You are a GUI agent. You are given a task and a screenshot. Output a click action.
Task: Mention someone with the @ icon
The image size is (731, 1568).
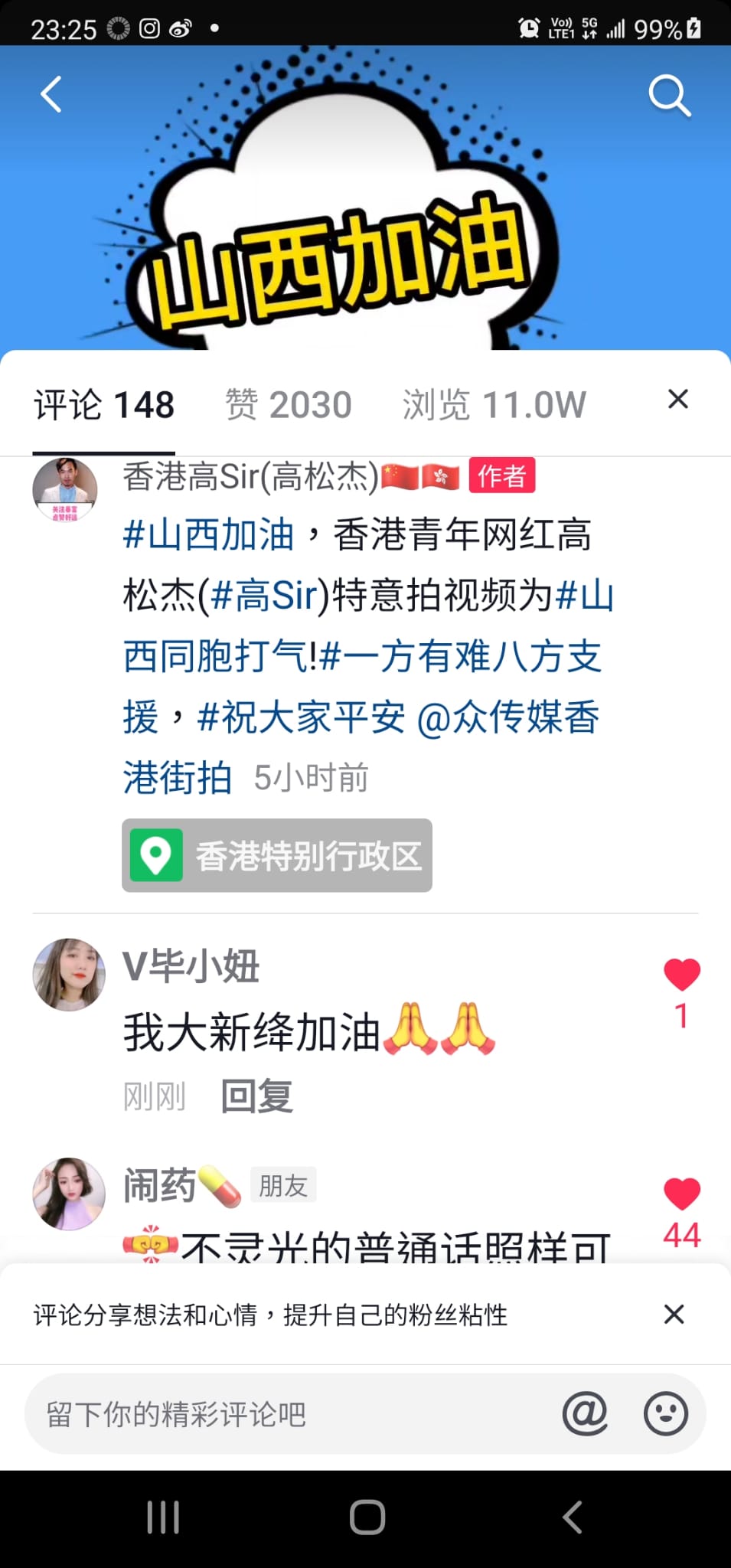tap(585, 1413)
